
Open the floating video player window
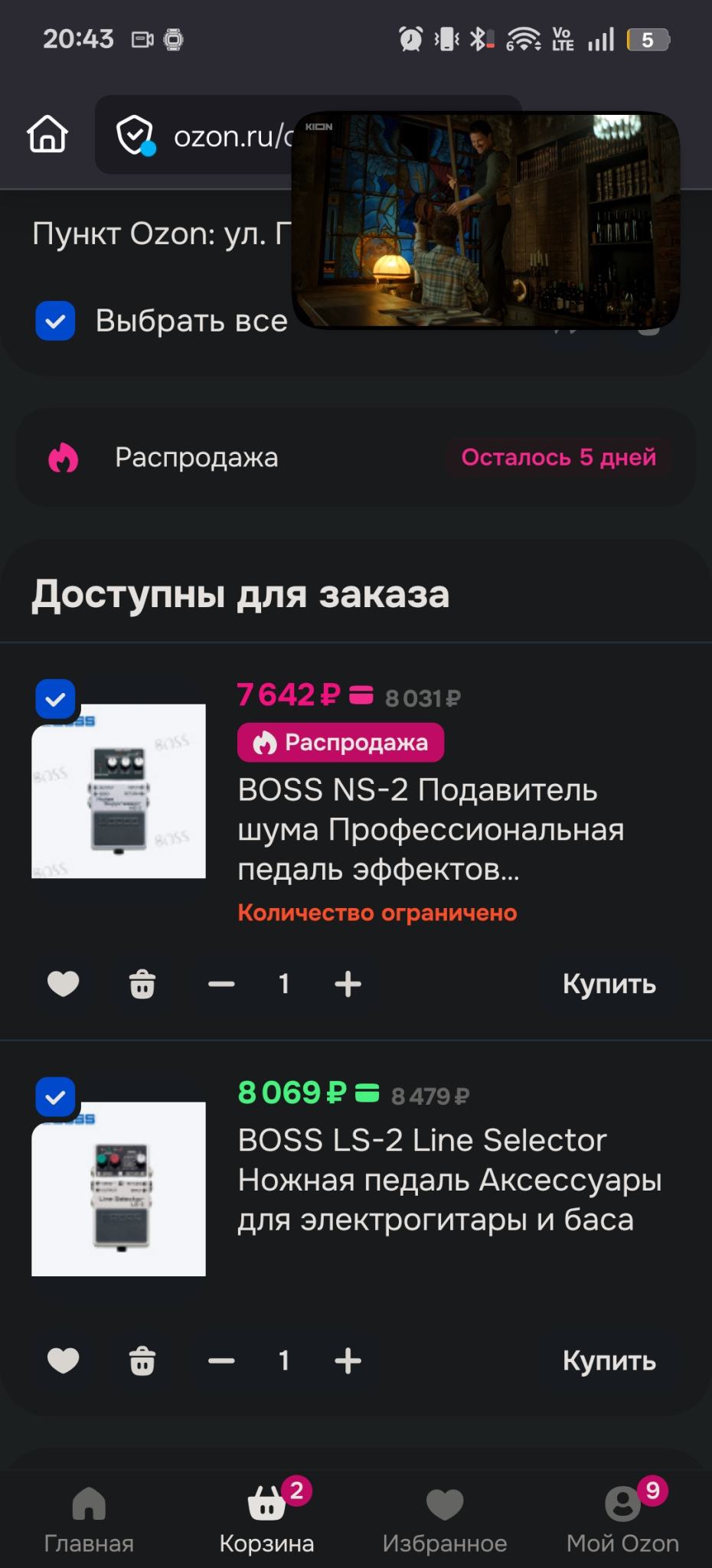pyautogui.click(x=486, y=220)
